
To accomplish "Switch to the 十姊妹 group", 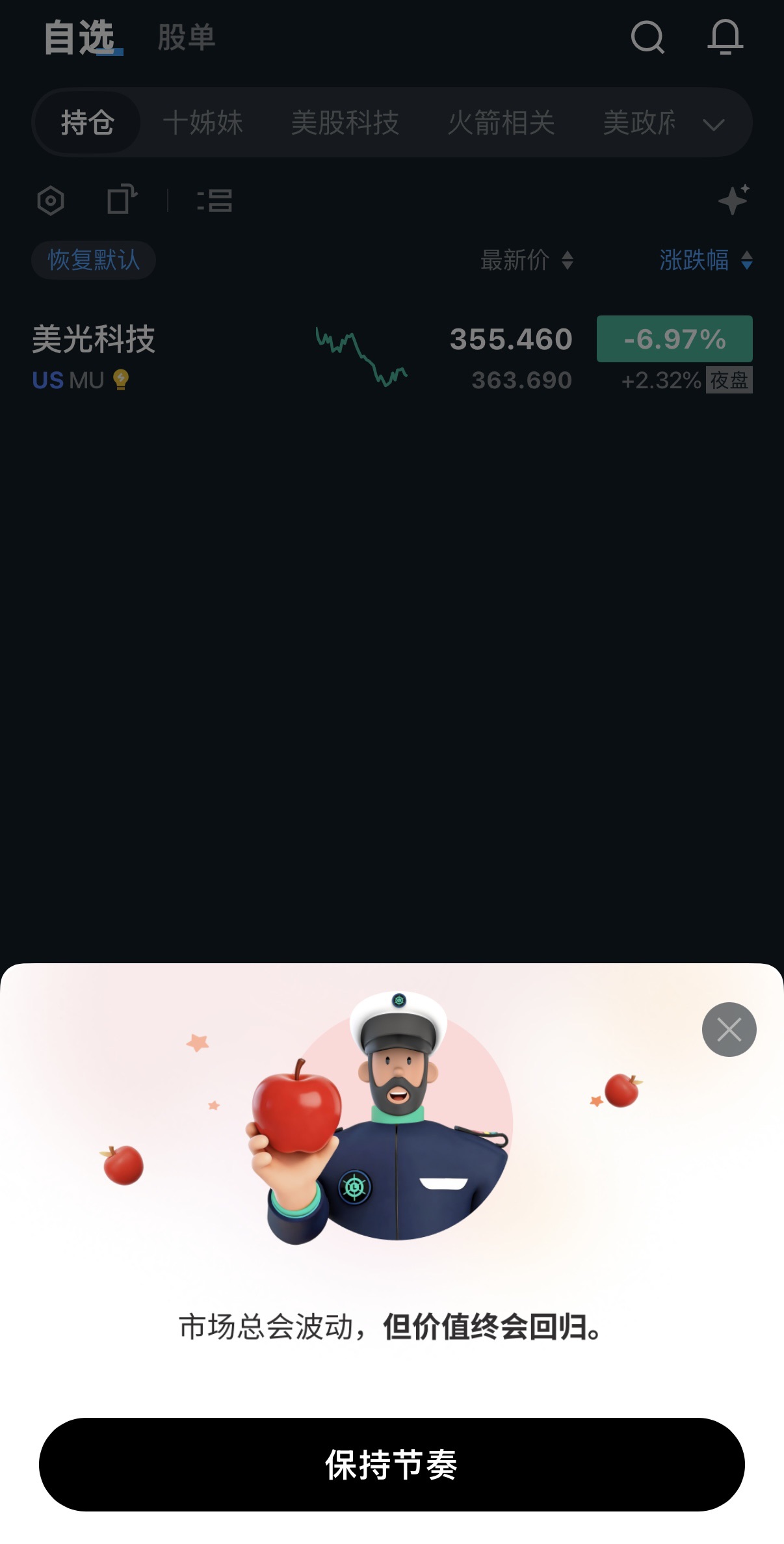I will point(203,122).
